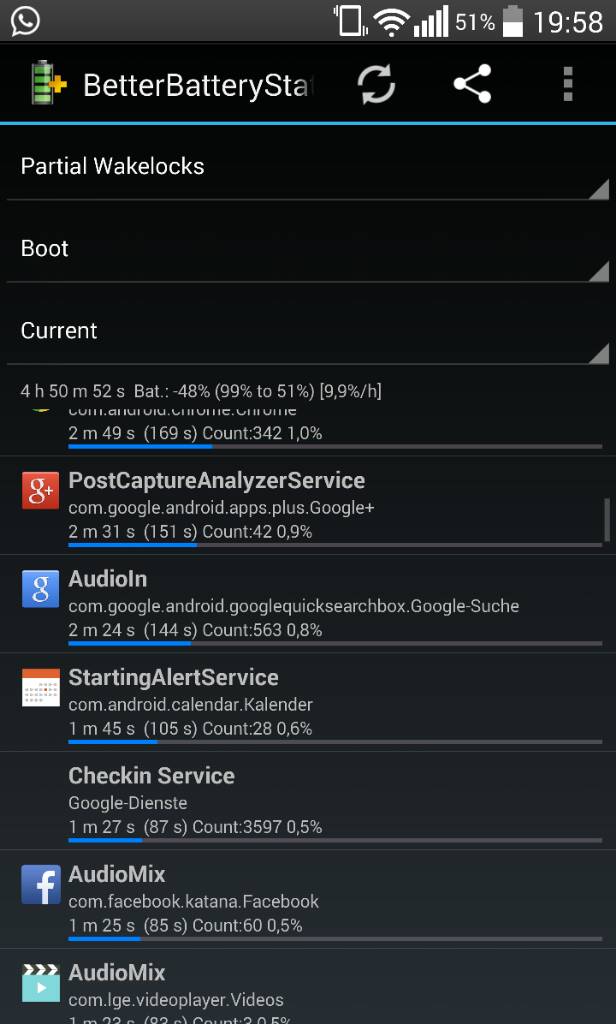Viewport: 616px width, 1024px height.
Task: Open the Current reference dropdown
Action: [308, 331]
